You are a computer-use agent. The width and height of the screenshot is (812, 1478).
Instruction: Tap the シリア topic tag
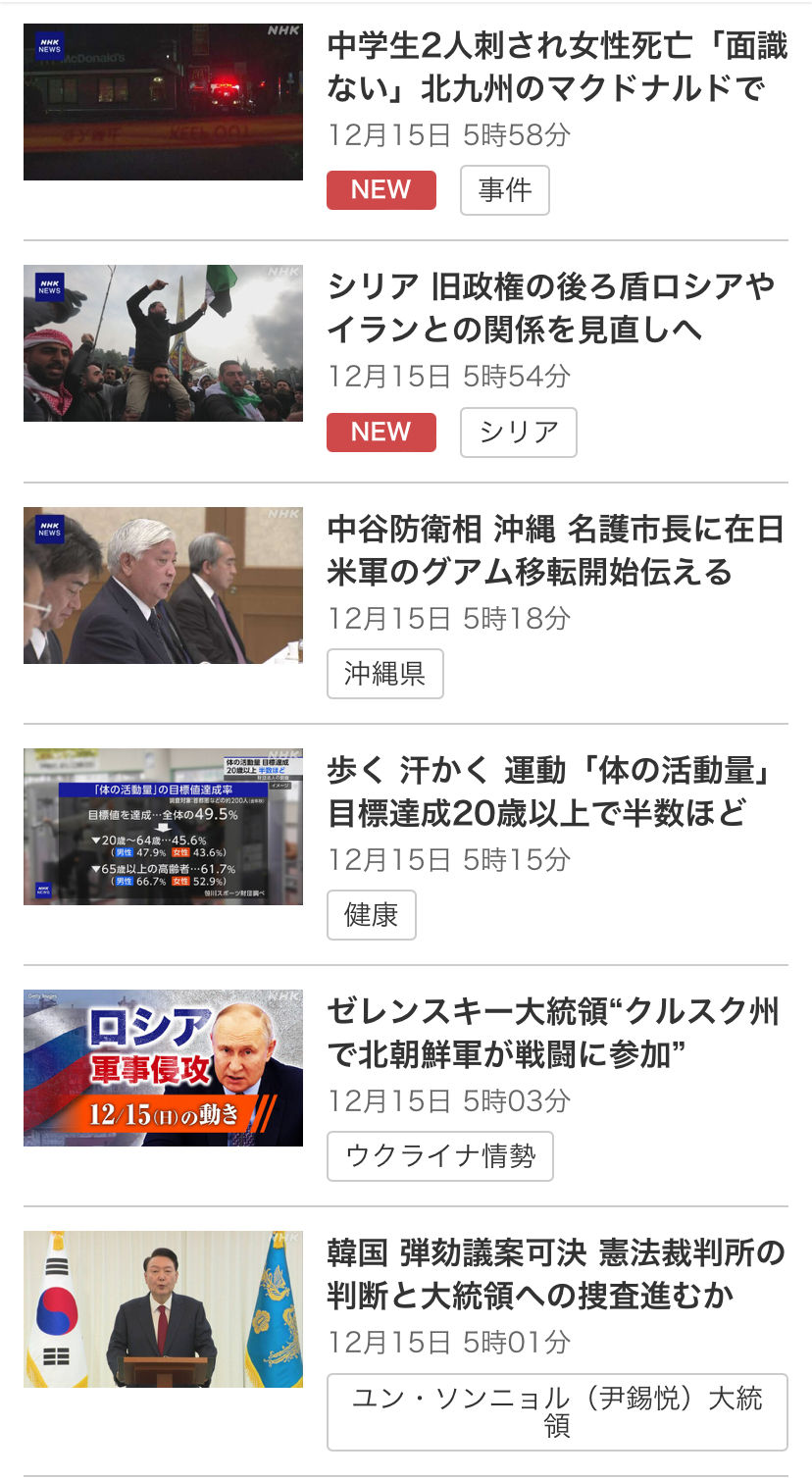point(518,433)
